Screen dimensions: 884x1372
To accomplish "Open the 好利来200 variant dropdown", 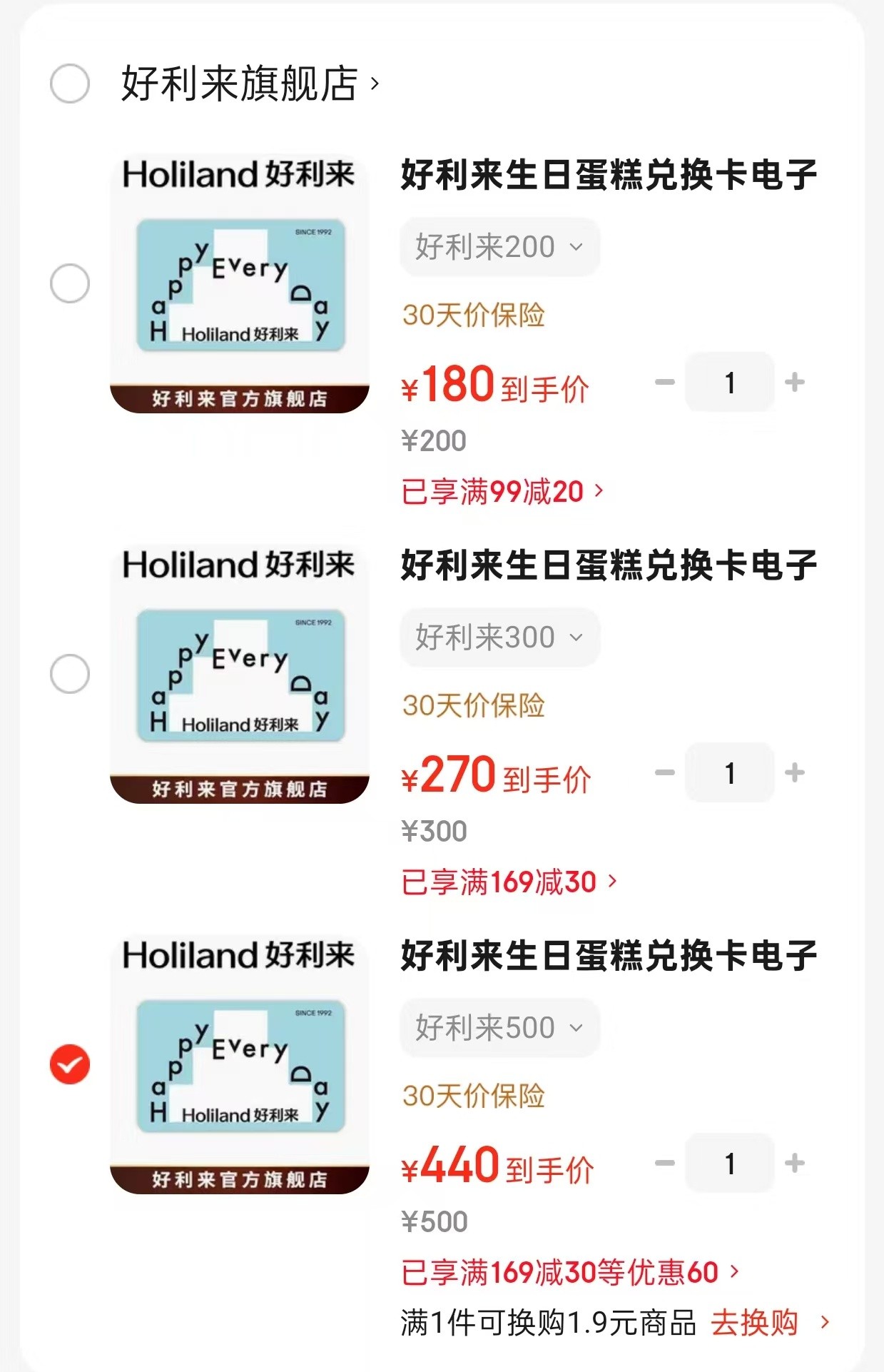I will click(x=499, y=247).
